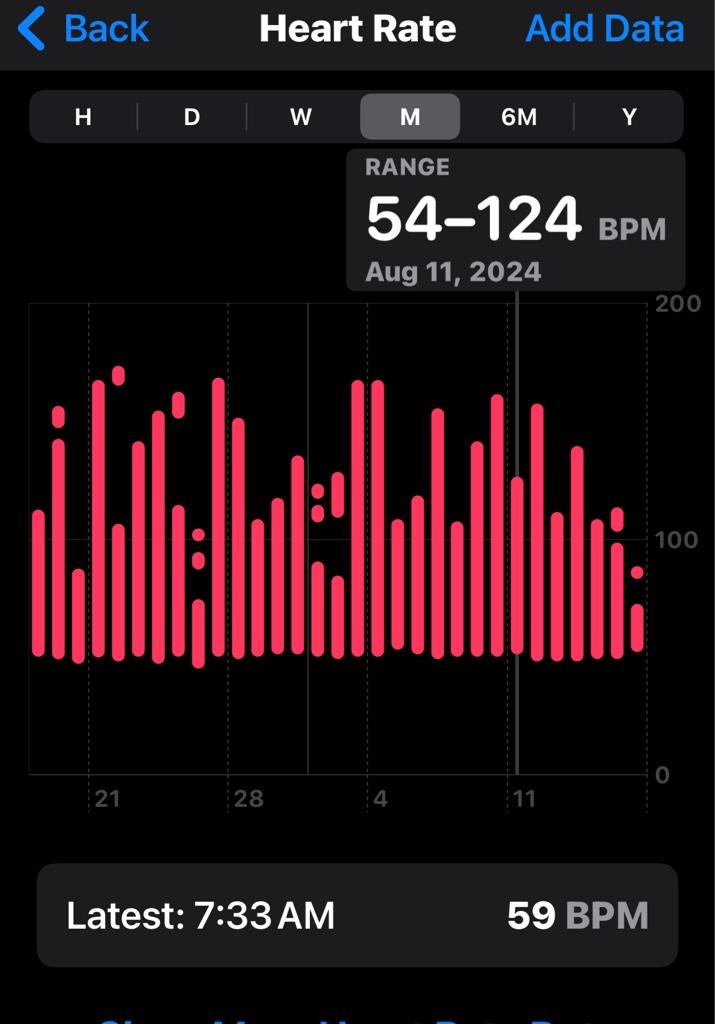Screen dimensions: 715x1024
Task: Switch to the 6M range
Action: [x=519, y=117]
